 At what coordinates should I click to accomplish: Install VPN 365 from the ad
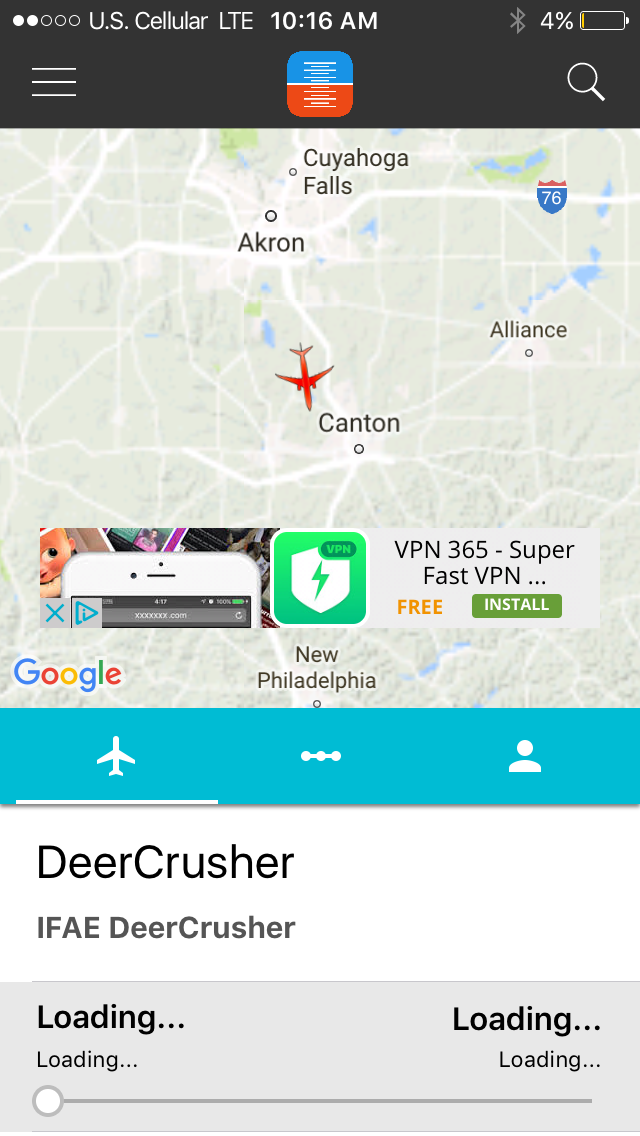pos(516,605)
